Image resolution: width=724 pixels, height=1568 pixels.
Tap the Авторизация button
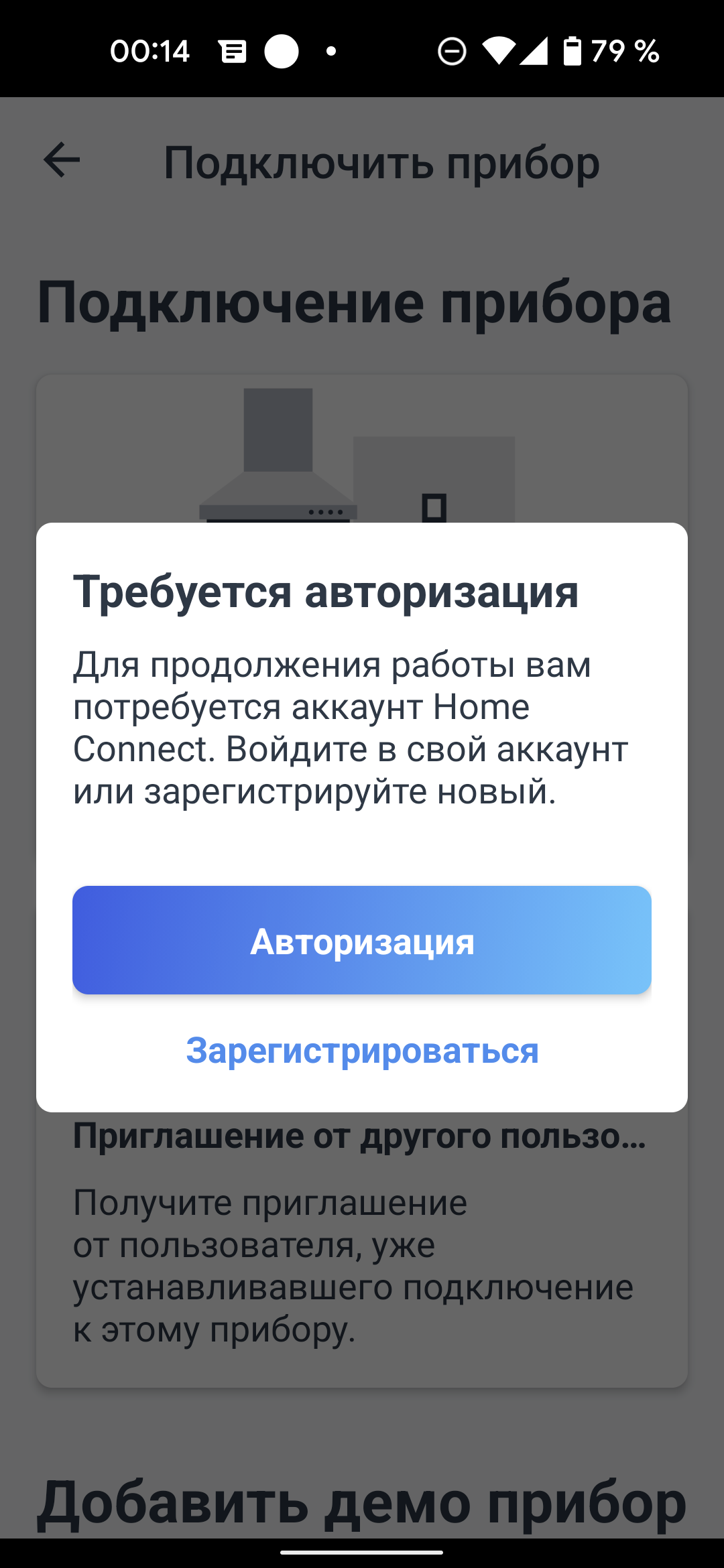pyautogui.click(x=362, y=940)
